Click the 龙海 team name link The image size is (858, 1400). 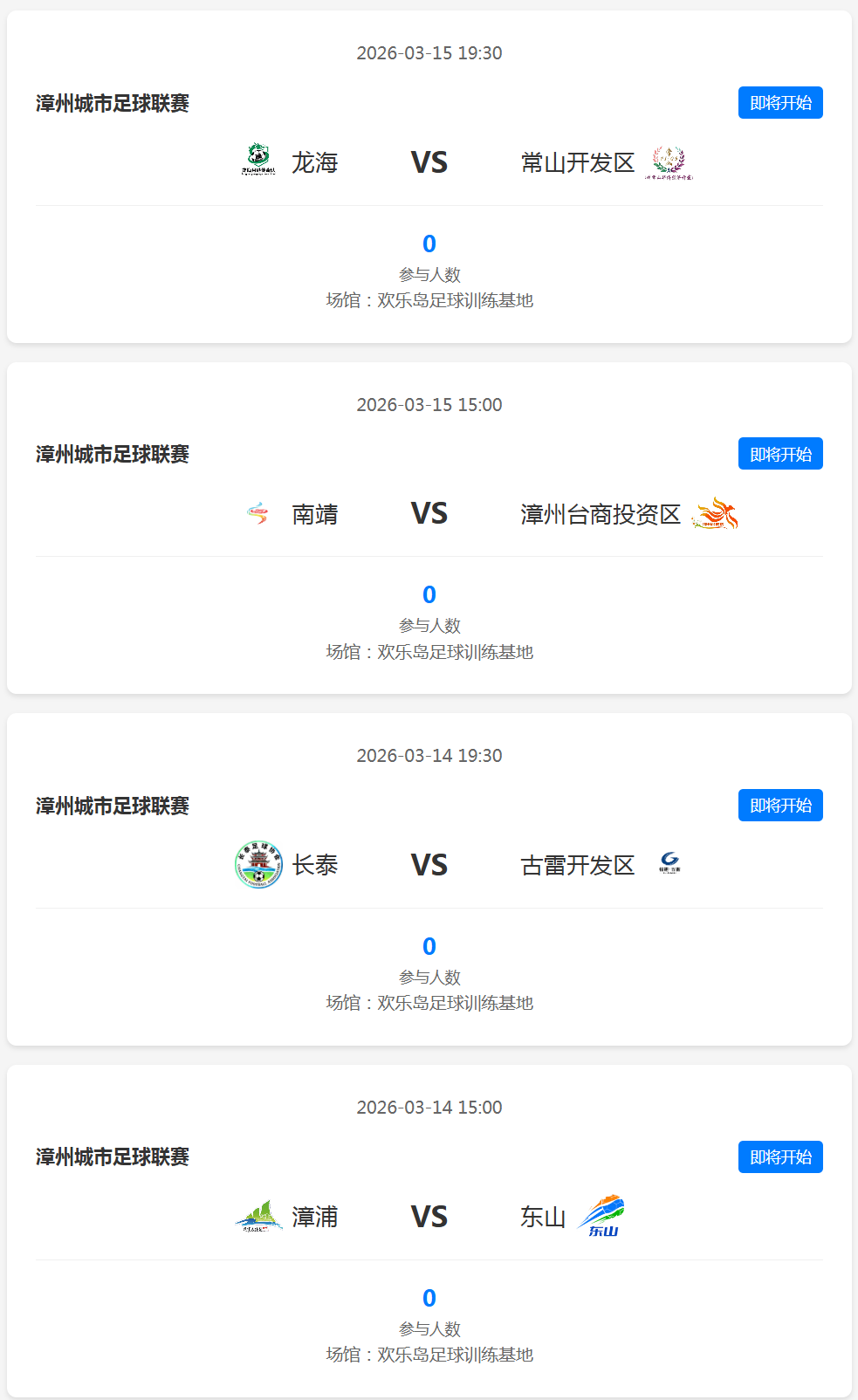pos(315,162)
